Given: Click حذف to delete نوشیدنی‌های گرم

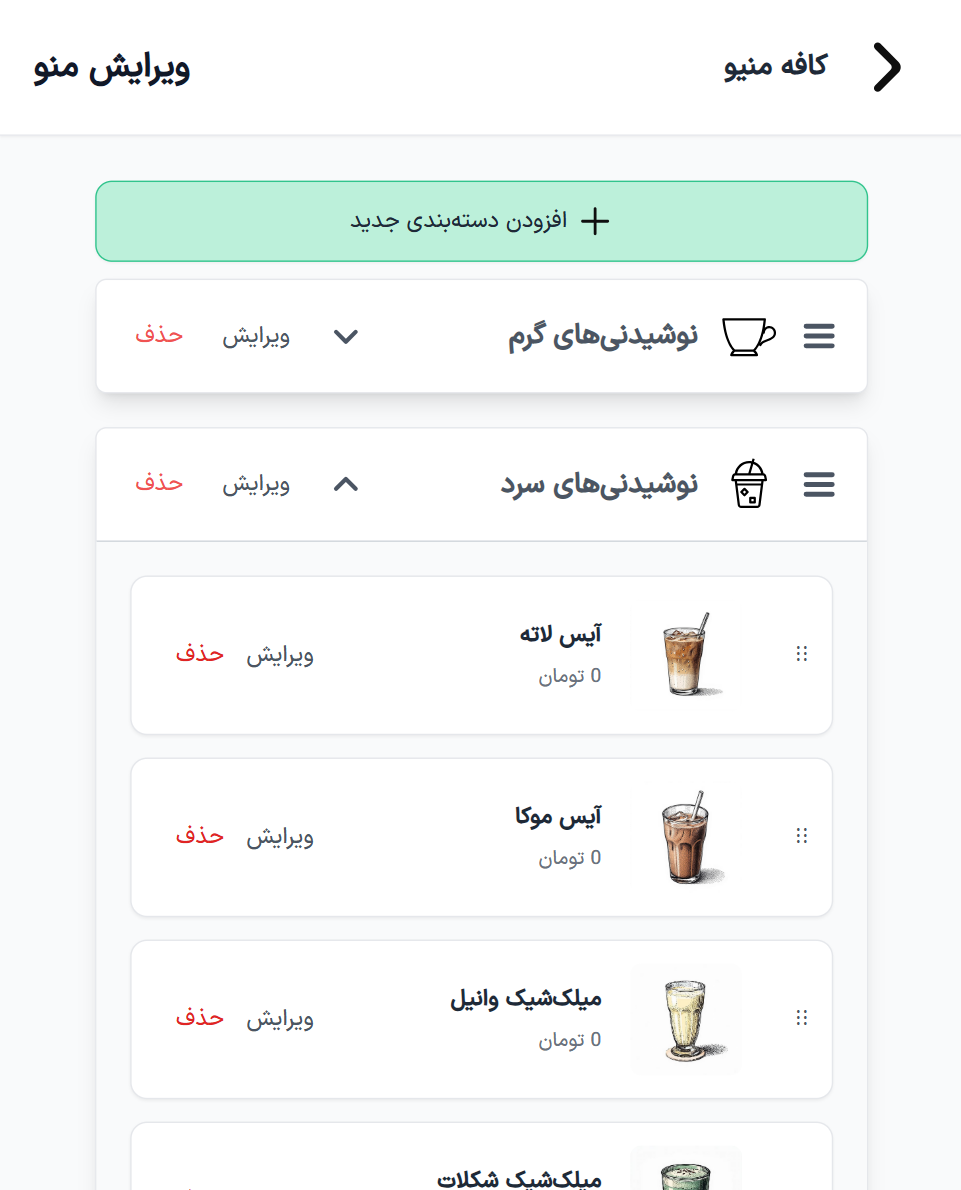Looking at the screenshot, I should [160, 336].
